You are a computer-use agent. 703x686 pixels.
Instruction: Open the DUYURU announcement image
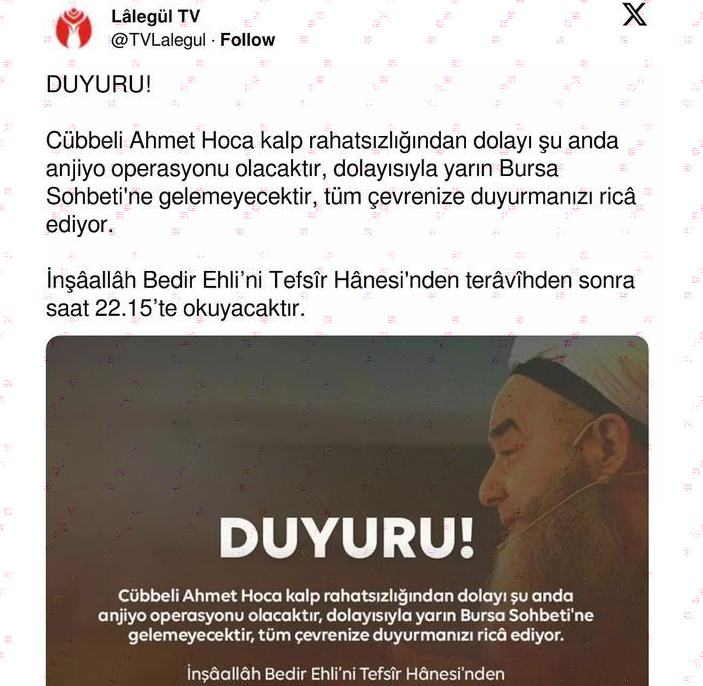347,510
